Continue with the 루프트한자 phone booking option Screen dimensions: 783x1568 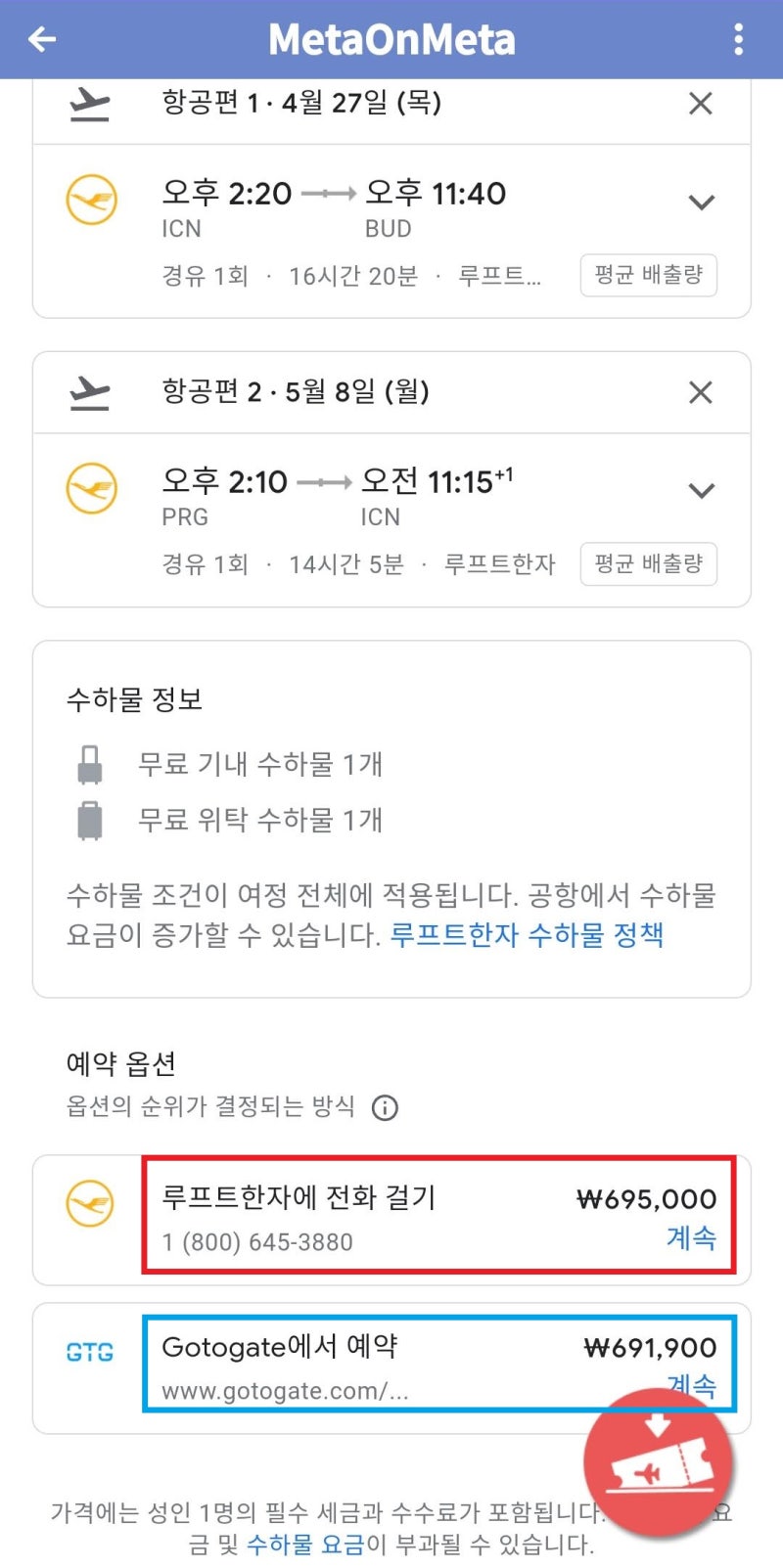(690, 1238)
